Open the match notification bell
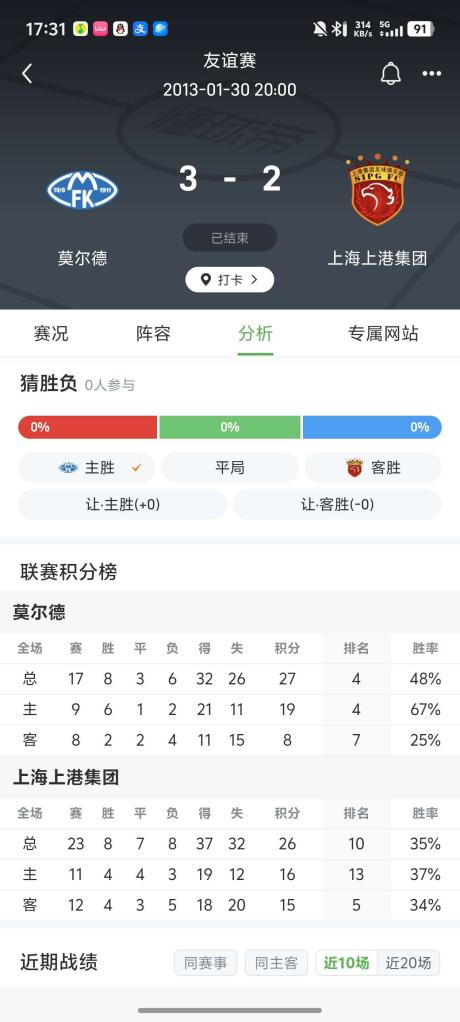The image size is (460, 1022). 390,74
